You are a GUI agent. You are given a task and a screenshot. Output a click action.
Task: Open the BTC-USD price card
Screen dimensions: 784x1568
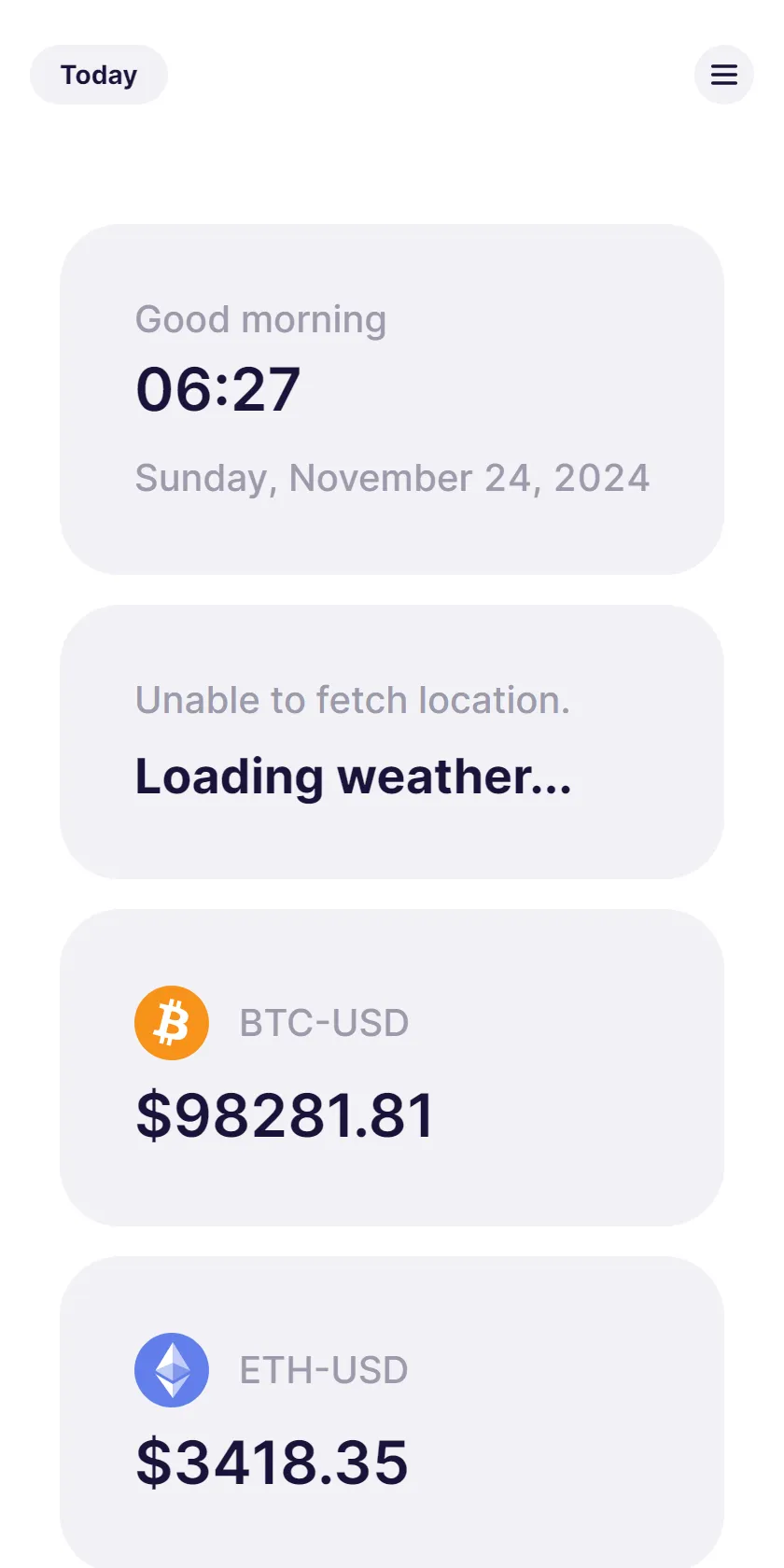(392, 1068)
